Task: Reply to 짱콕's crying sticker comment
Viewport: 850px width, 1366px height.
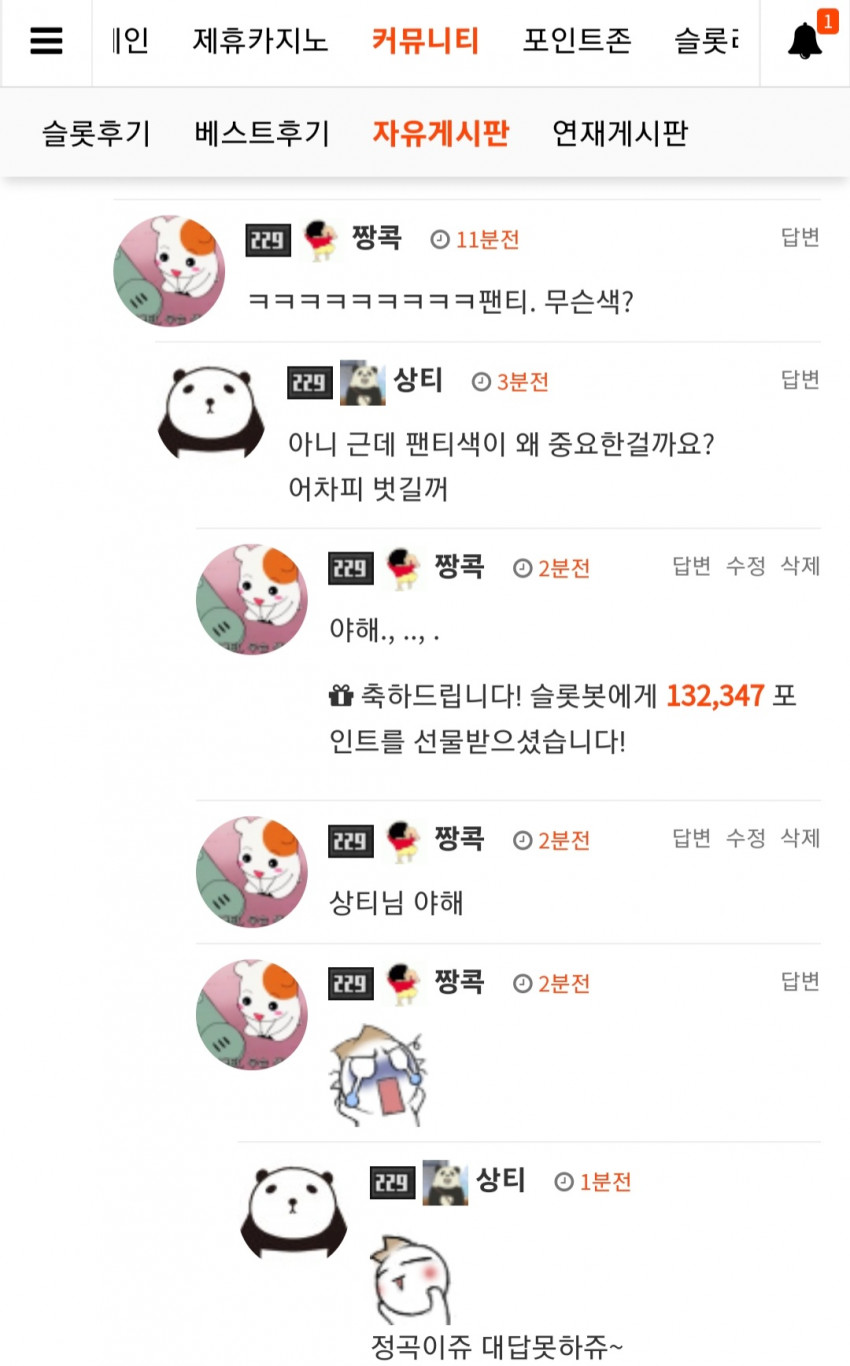Action: pyautogui.click(x=800, y=981)
